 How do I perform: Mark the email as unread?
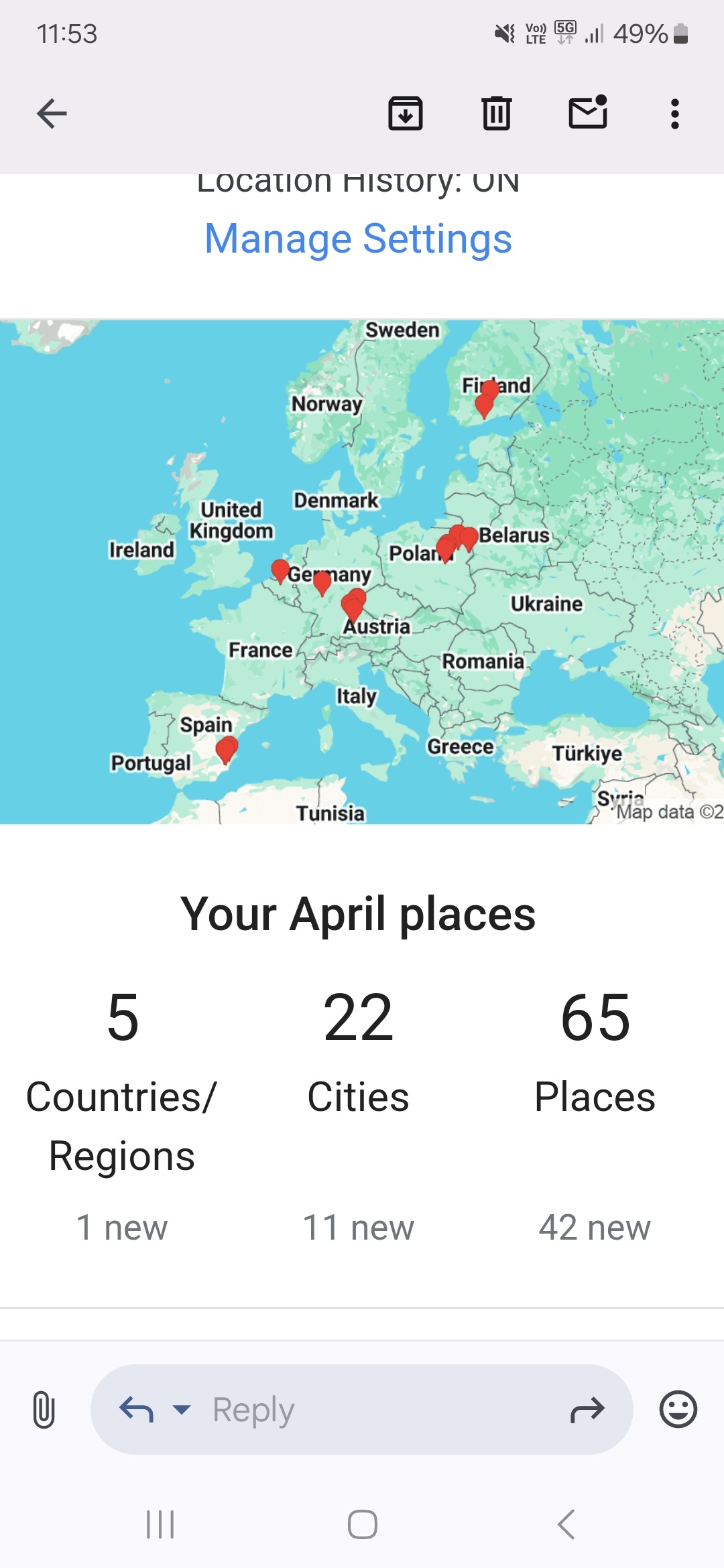(x=588, y=113)
